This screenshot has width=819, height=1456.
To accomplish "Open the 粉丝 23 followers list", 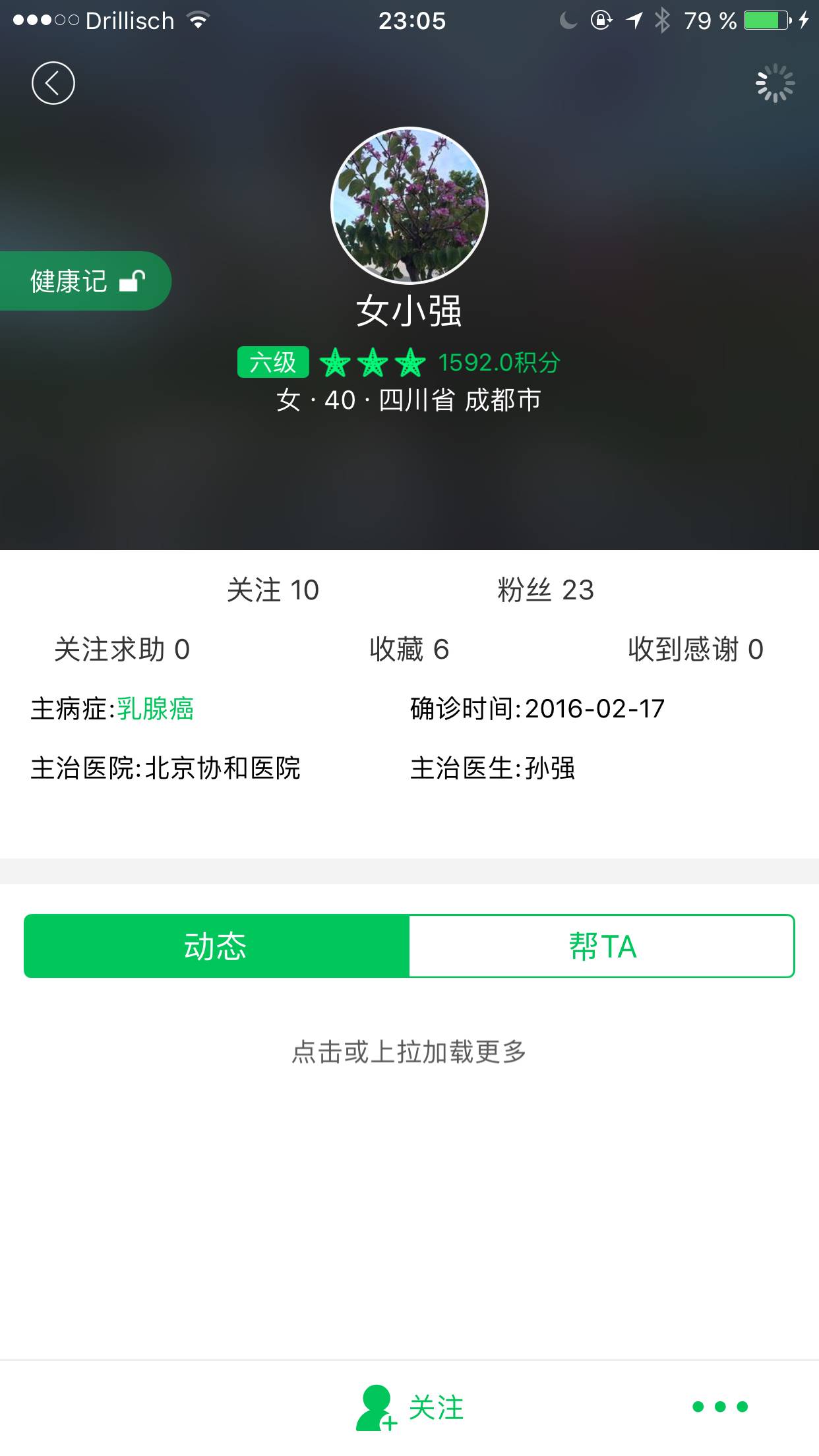I will pos(545,590).
